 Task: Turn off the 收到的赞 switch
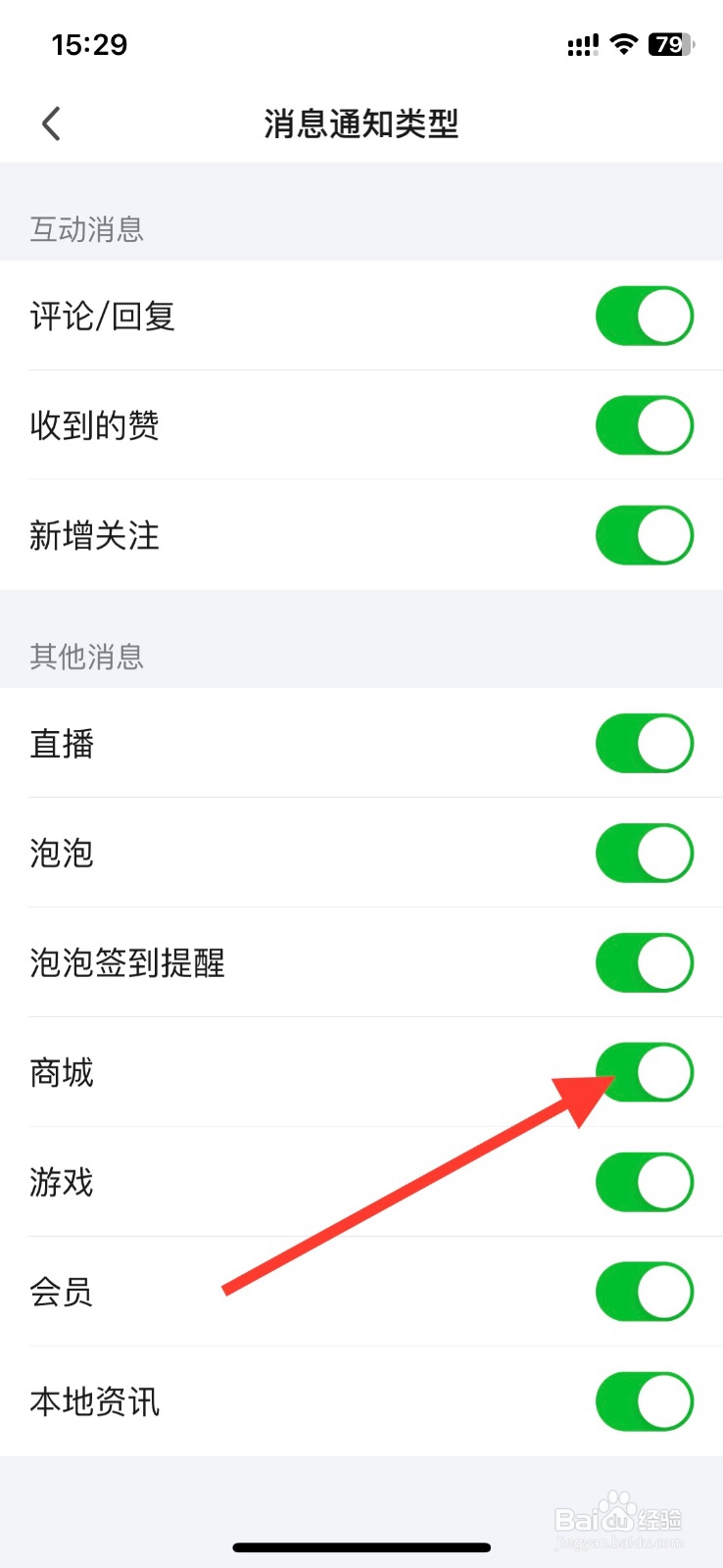(644, 424)
